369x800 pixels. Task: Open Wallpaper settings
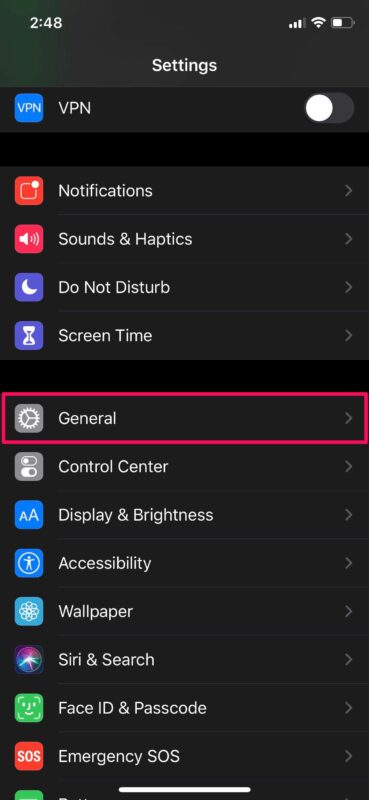[184, 611]
